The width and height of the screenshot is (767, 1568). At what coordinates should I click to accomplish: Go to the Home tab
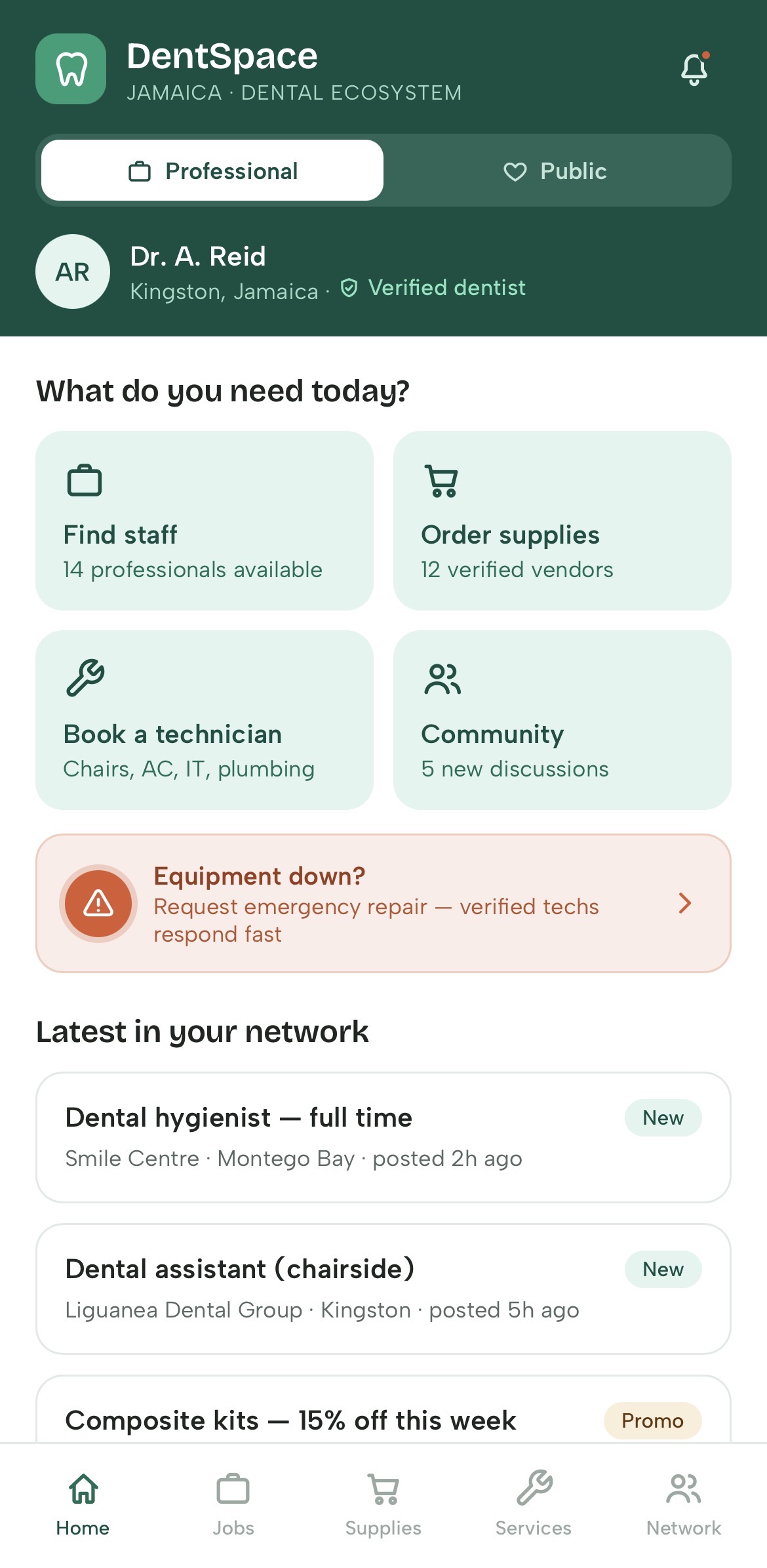(83, 1504)
